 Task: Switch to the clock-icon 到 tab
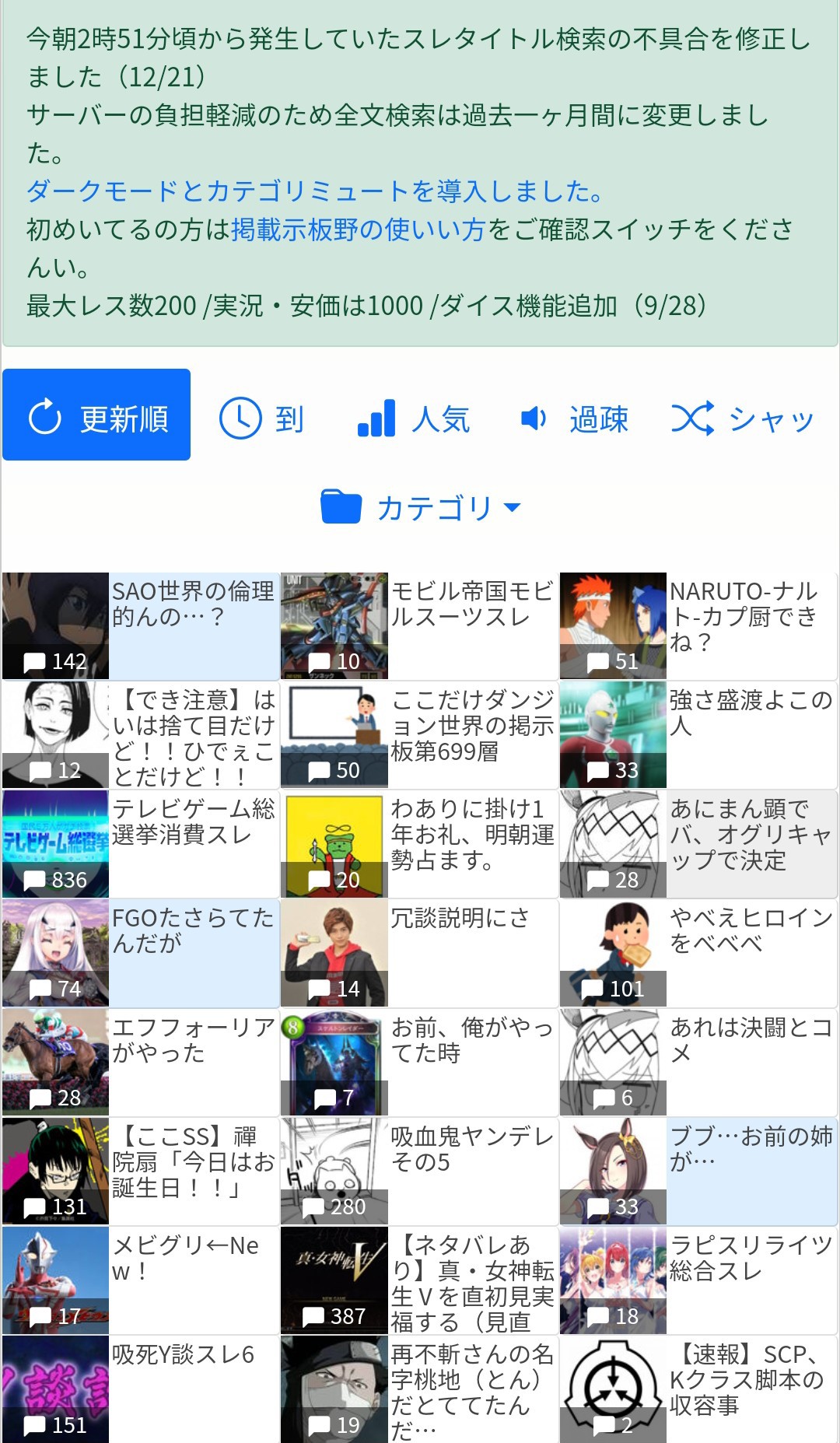click(261, 419)
